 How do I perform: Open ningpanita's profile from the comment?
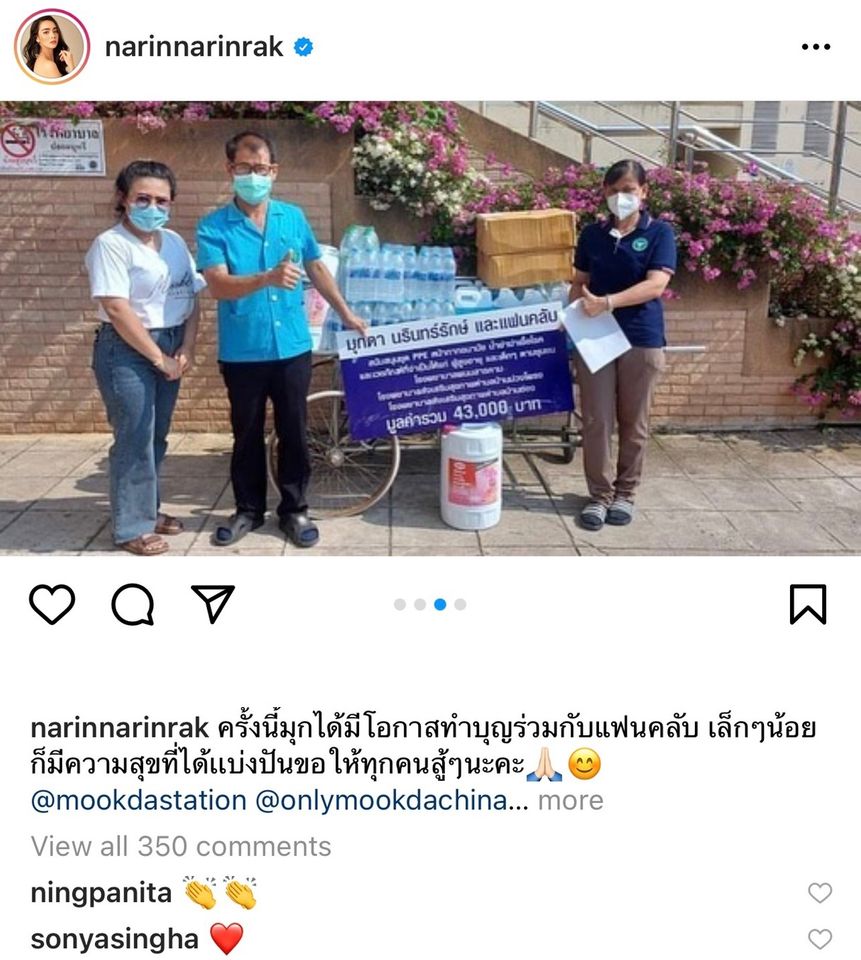pyautogui.click(x=101, y=892)
